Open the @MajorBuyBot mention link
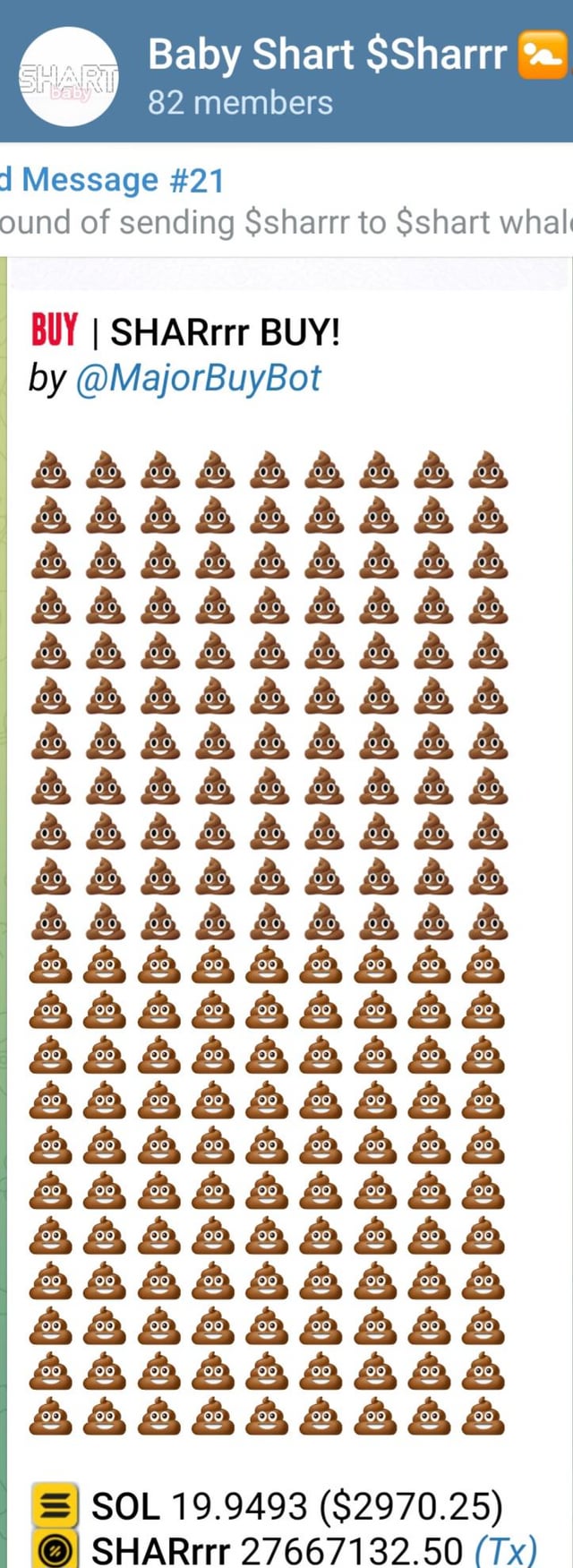Viewport: 573px width, 1568px height. tap(198, 378)
